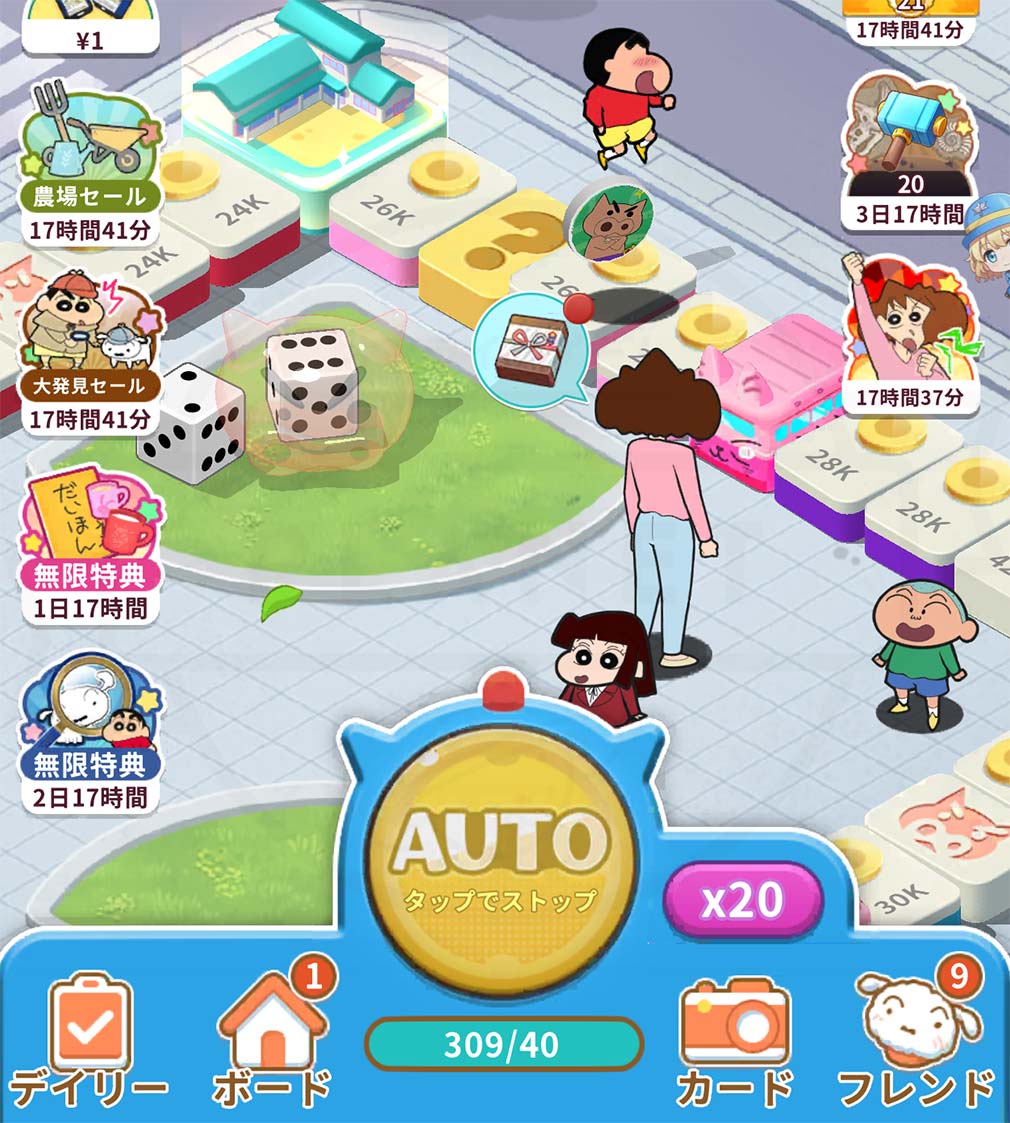The width and height of the screenshot is (1010, 1123).
Task: Open the cheering woman event at 17時間37分
Action: click(x=908, y=330)
